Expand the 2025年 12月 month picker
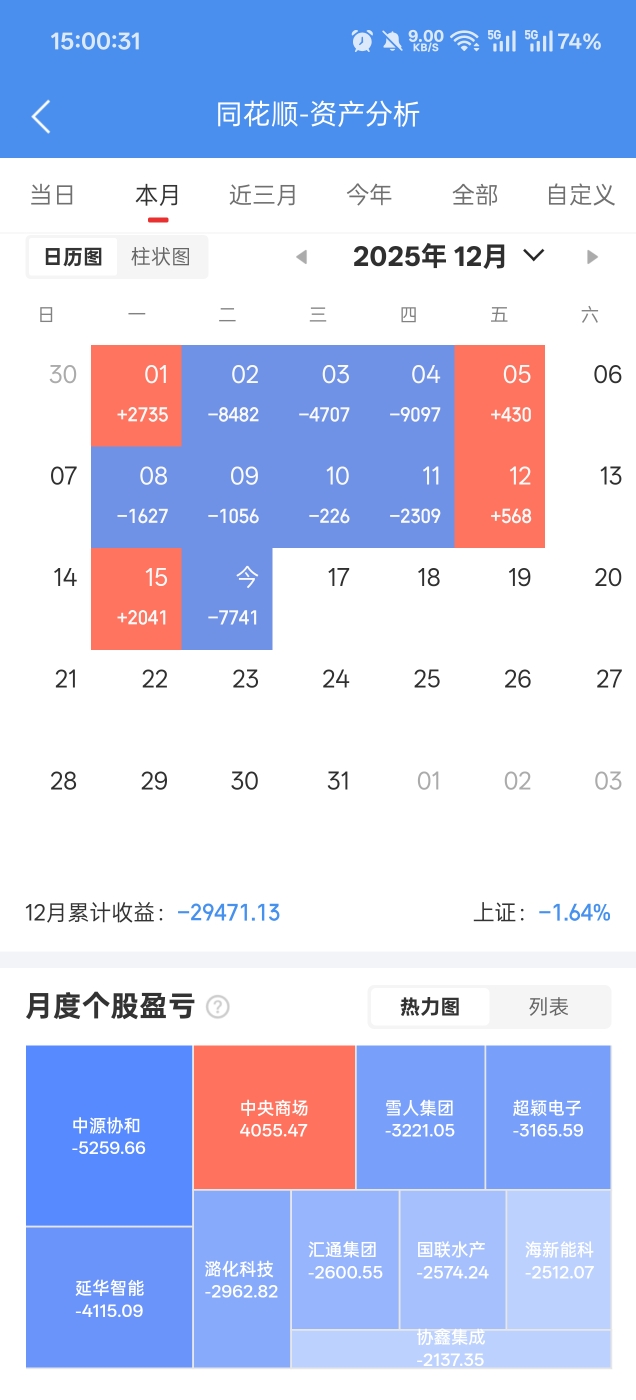This screenshot has width=636, height=1400. point(448,257)
